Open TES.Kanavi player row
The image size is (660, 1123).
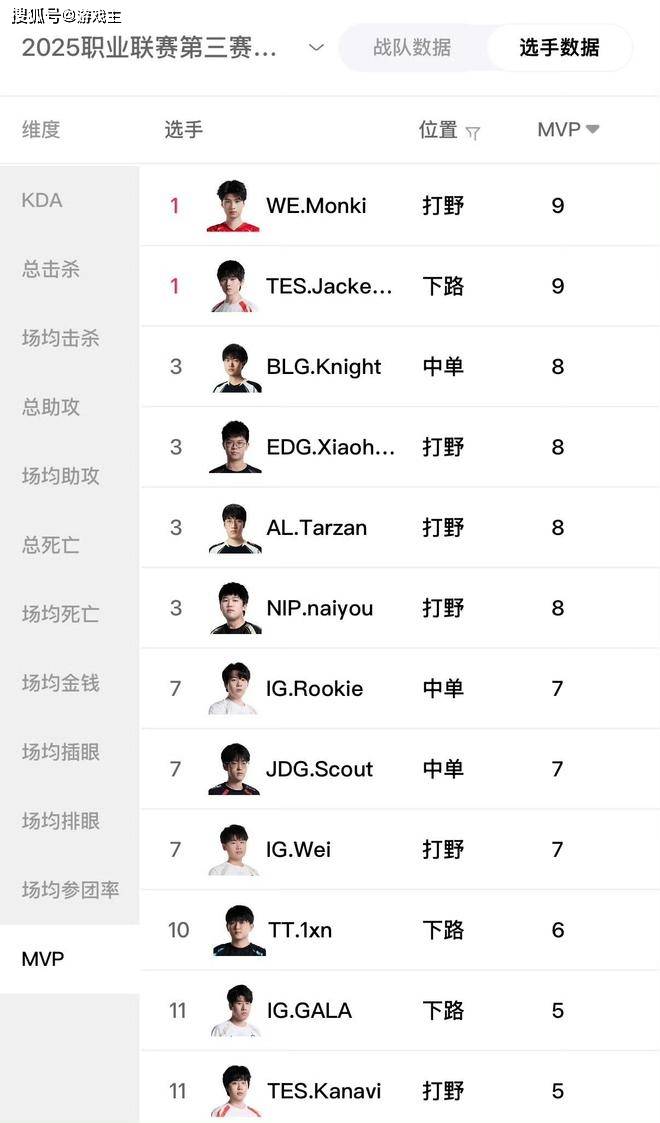coord(323,1091)
